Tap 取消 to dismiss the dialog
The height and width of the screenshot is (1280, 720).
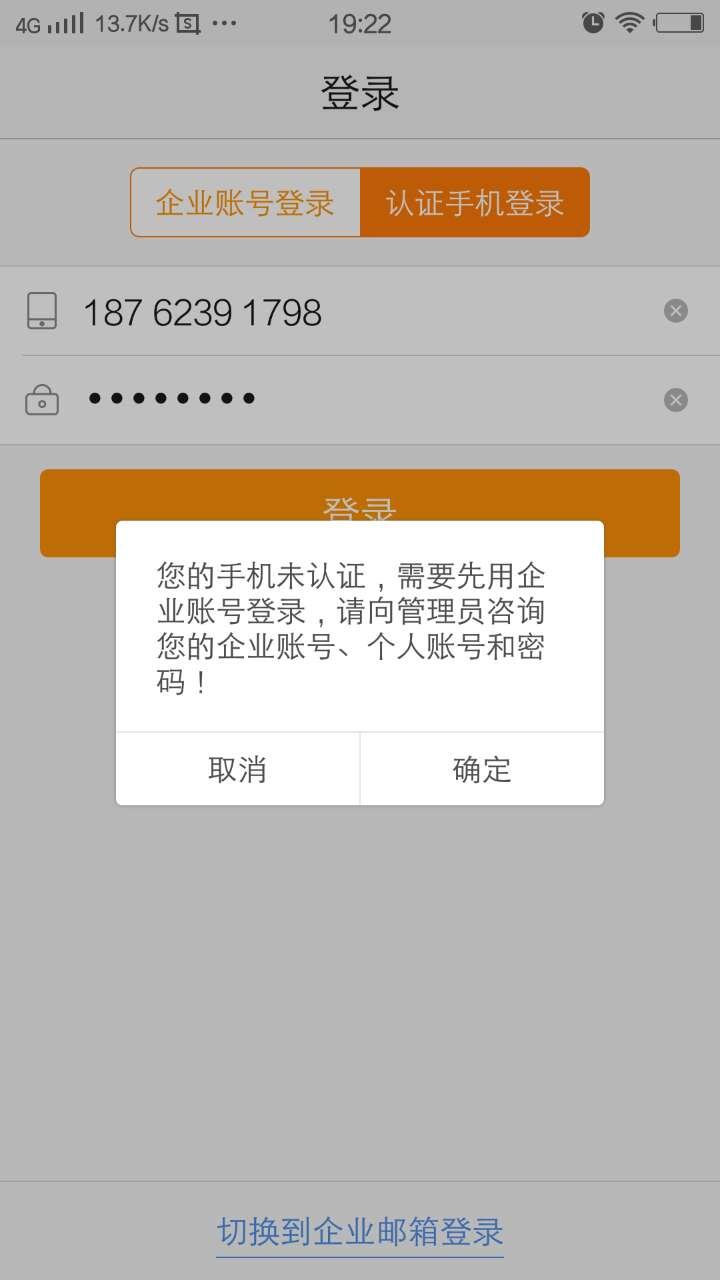pos(238,769)
